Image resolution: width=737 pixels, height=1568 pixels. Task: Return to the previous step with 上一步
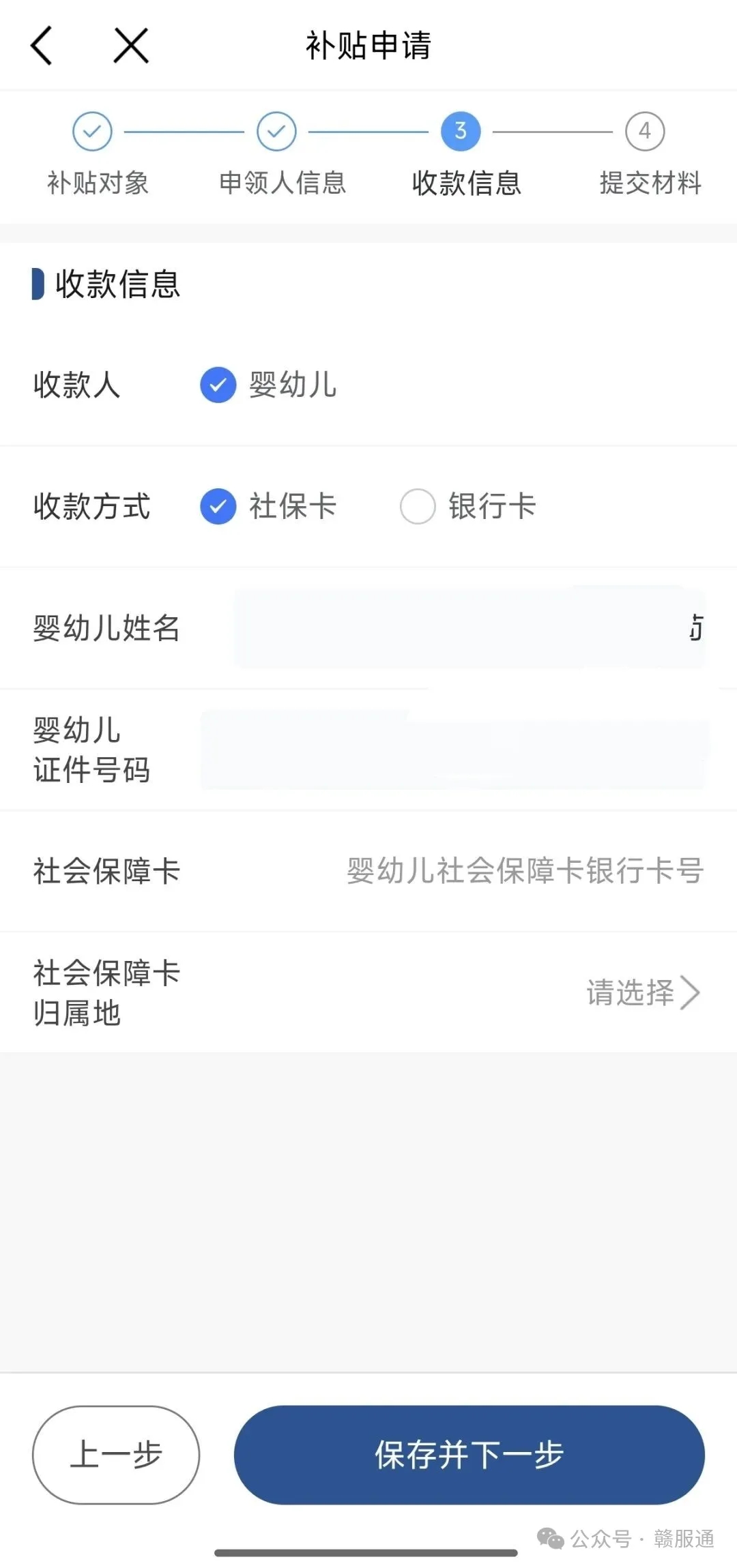click(116, 1455)
